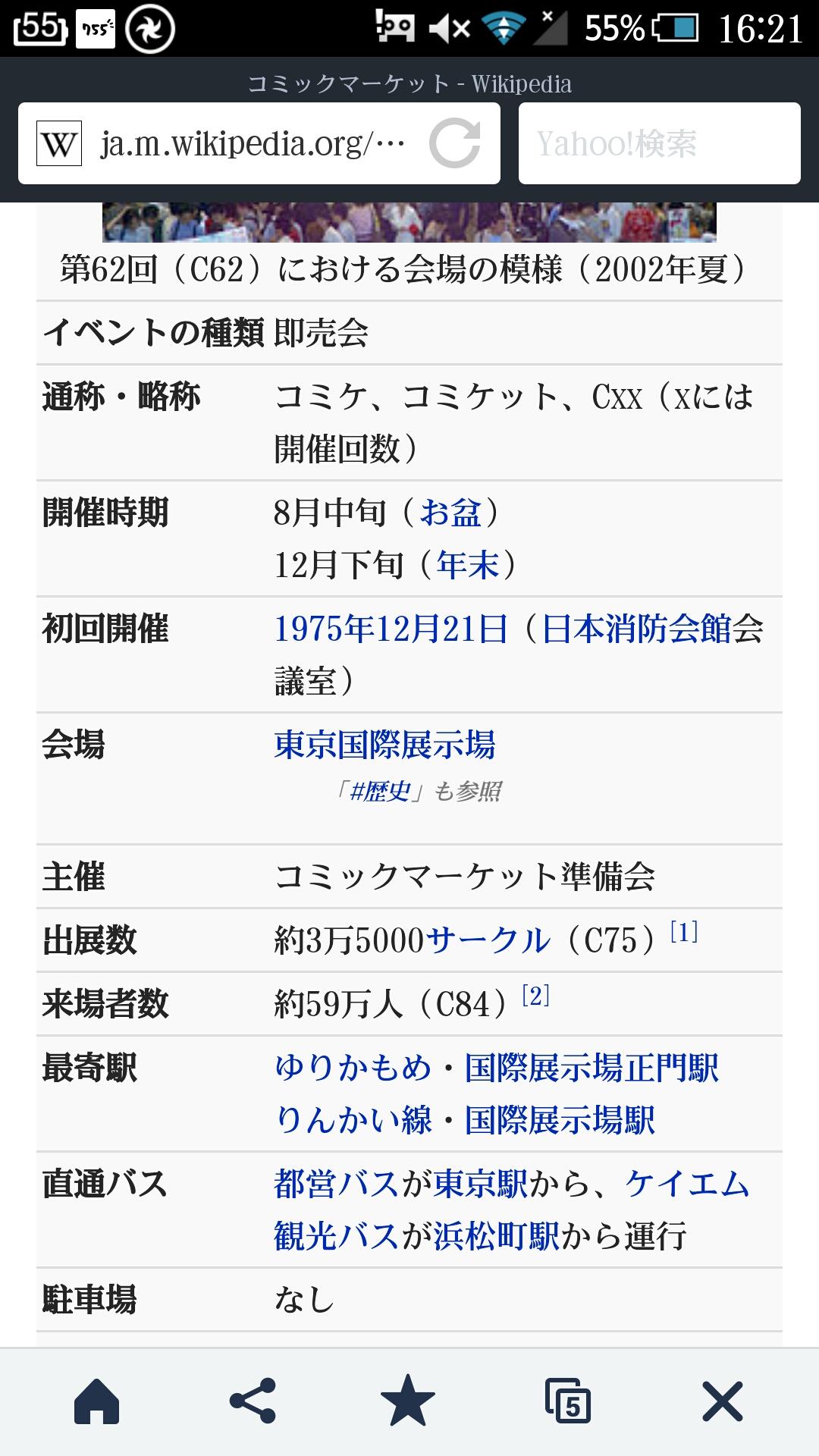Screen dimensions: 819x1456
Task: Open the 1975年12月21日 date link
Action: (x=391, y=629)
